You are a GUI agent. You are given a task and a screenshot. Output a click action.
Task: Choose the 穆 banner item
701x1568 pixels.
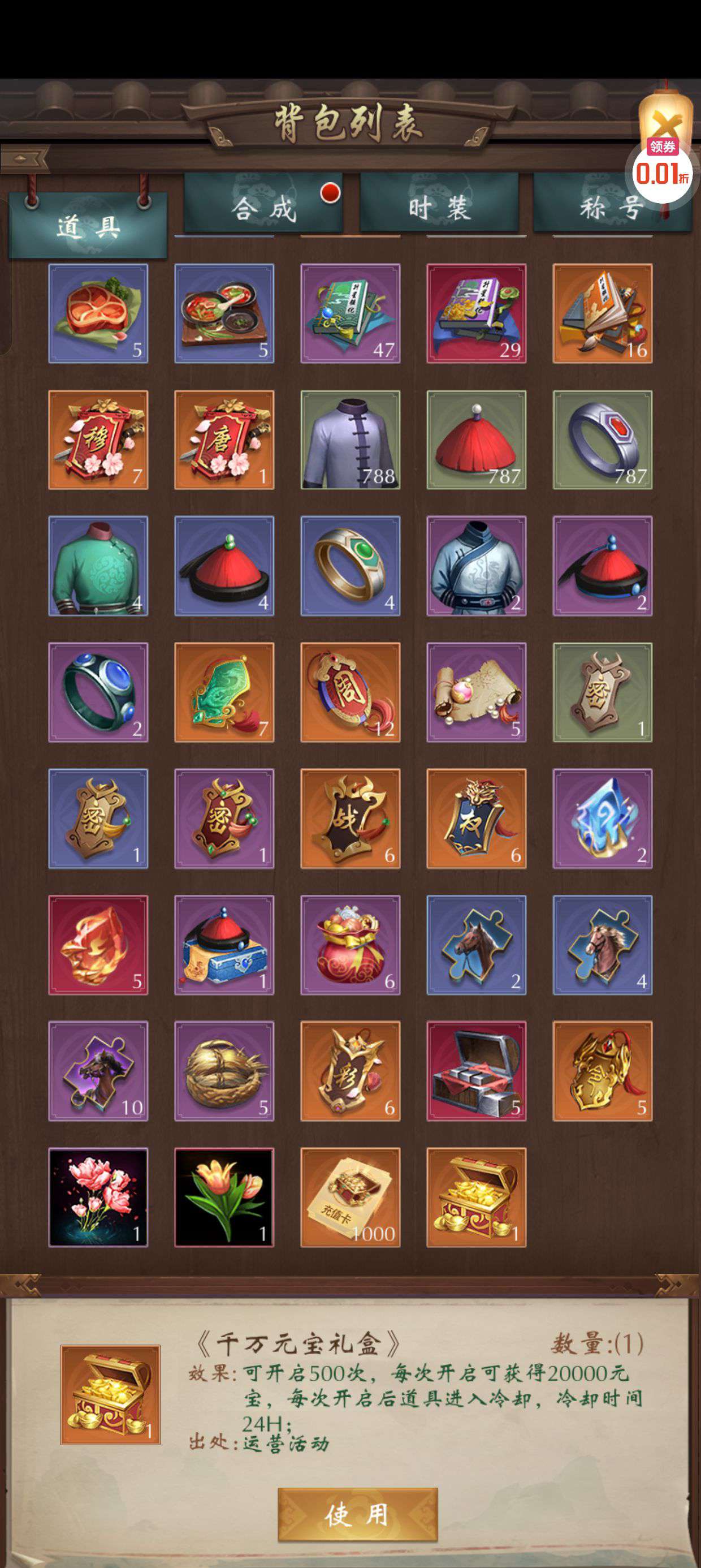tap(98, 440)
